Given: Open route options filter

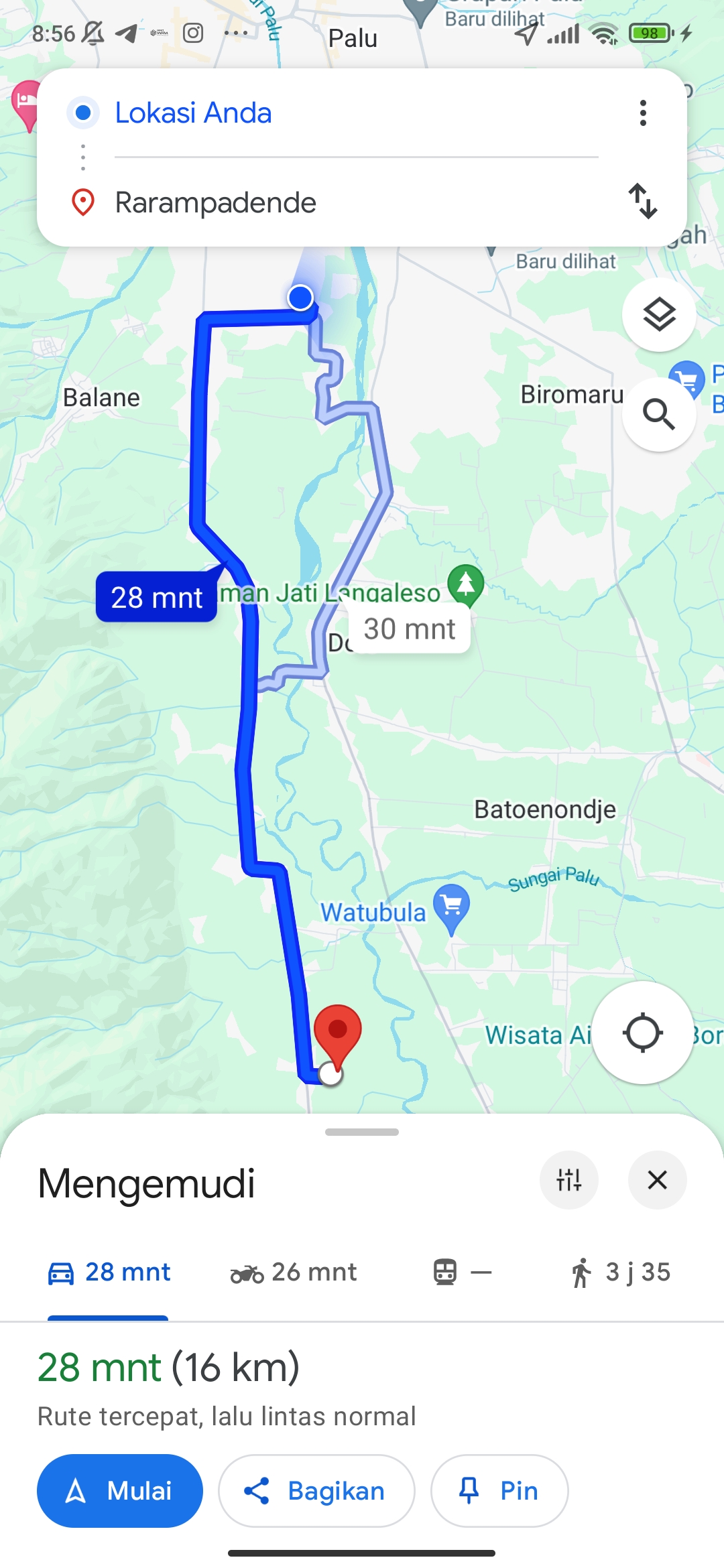Looking at the screenshot, I should (x=569, y=1180).
